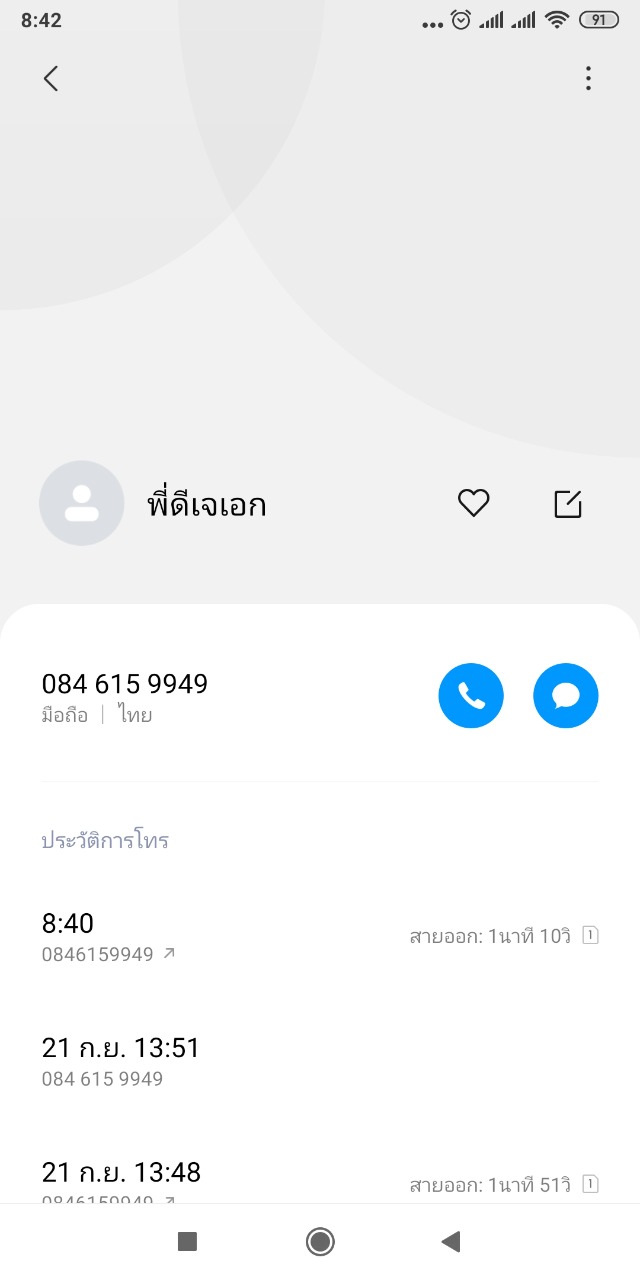This screenshot has height=1280, width=640.
Task: Open the 8:40 outgoing call log entry
Action: click(320, 937)
